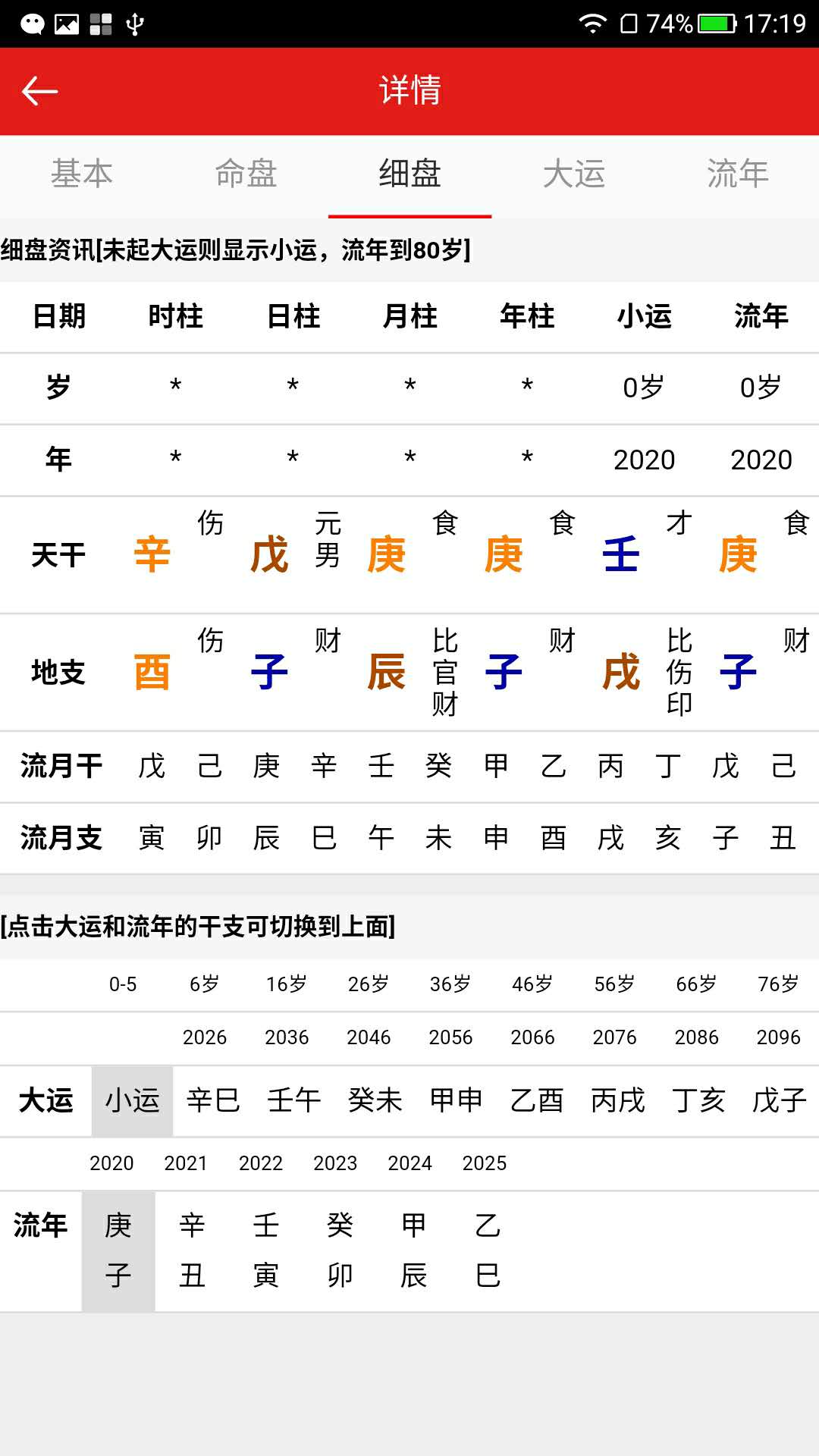The height and width of the screenshot is (1456, 819).
Task: Switch to the 丁亥 大运 period
Action: (x=698, y=1100)
